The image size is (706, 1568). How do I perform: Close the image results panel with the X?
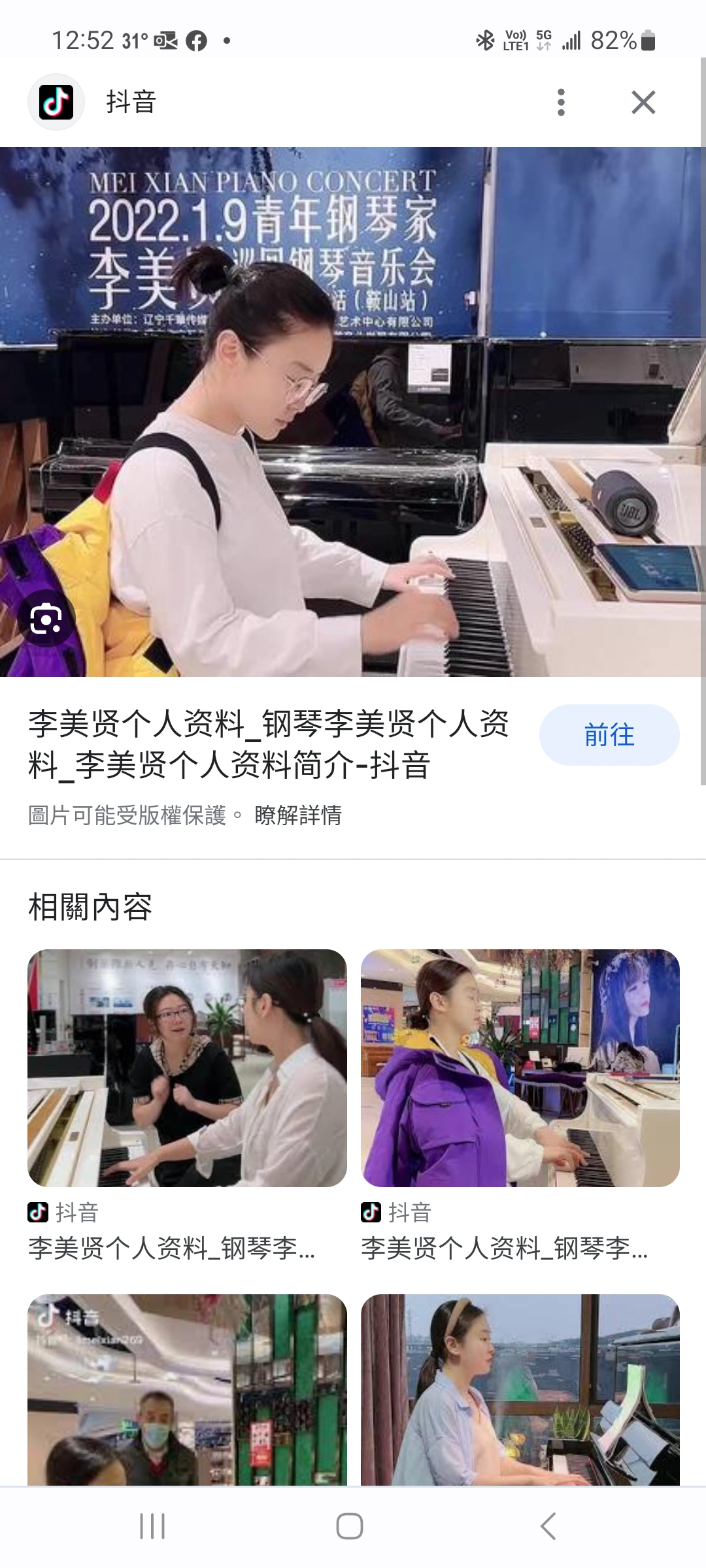click(643, 101)
